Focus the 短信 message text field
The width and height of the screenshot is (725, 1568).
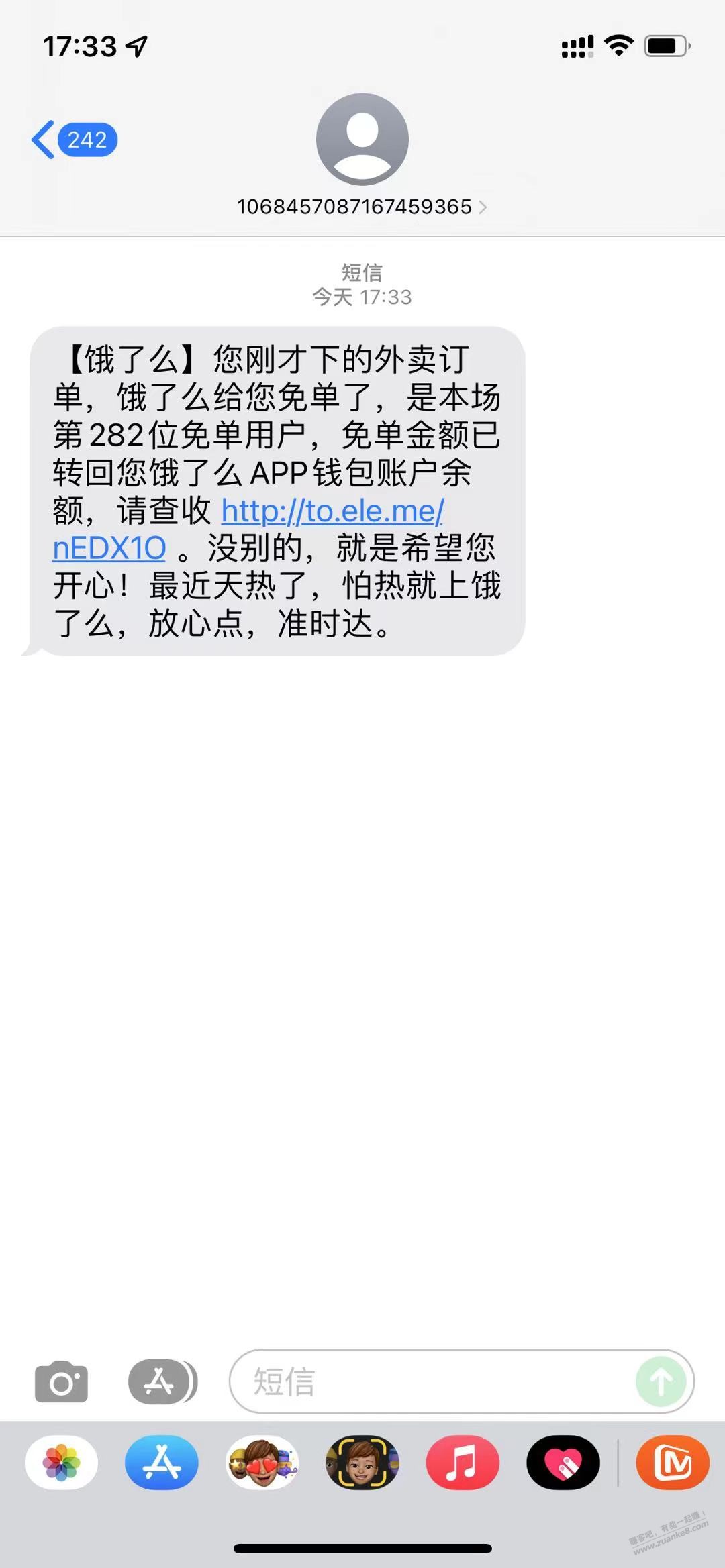click(430, 1382)
